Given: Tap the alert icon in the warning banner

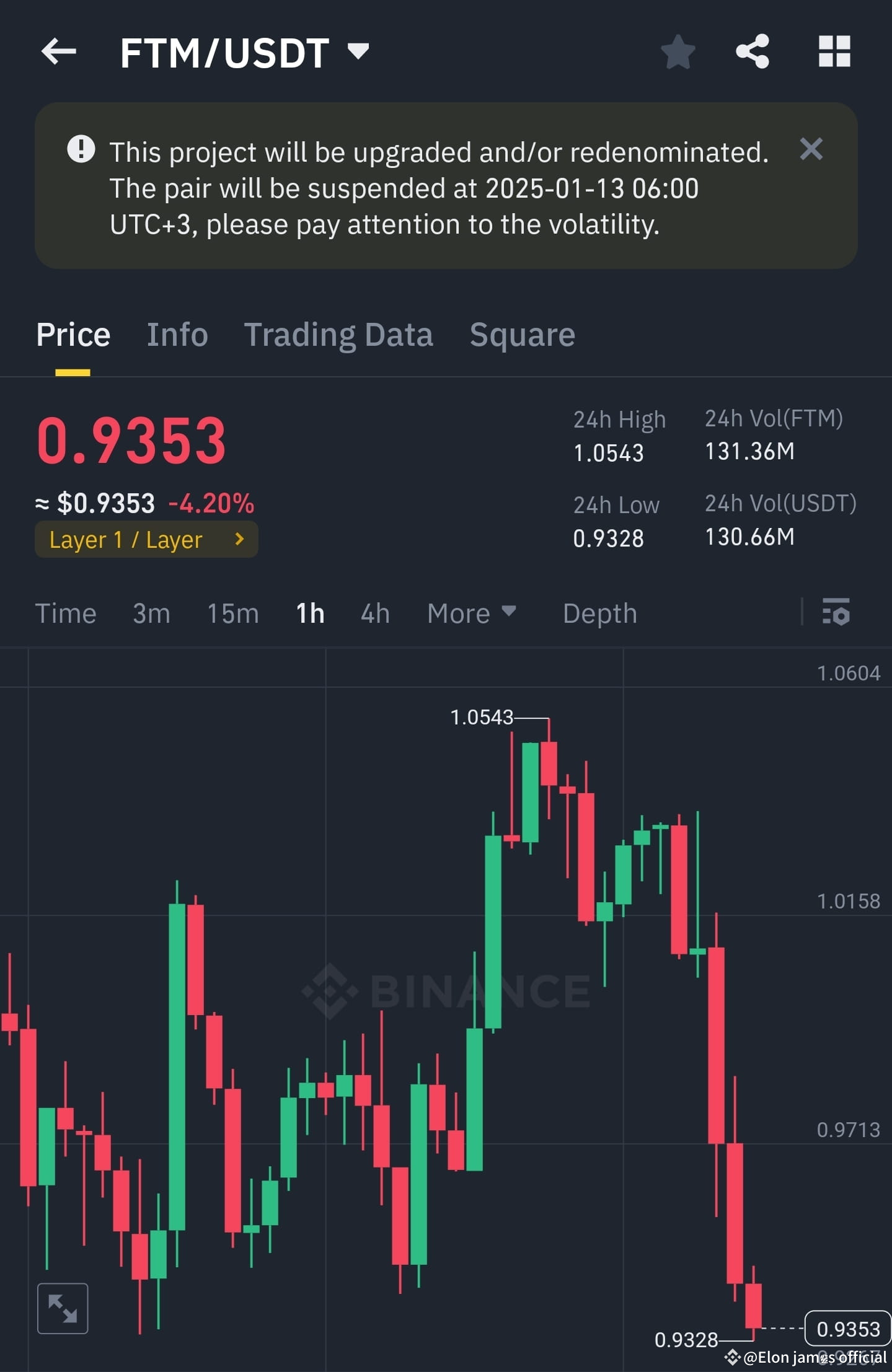Looking at the screenshot, I should [x=82, y=149].
